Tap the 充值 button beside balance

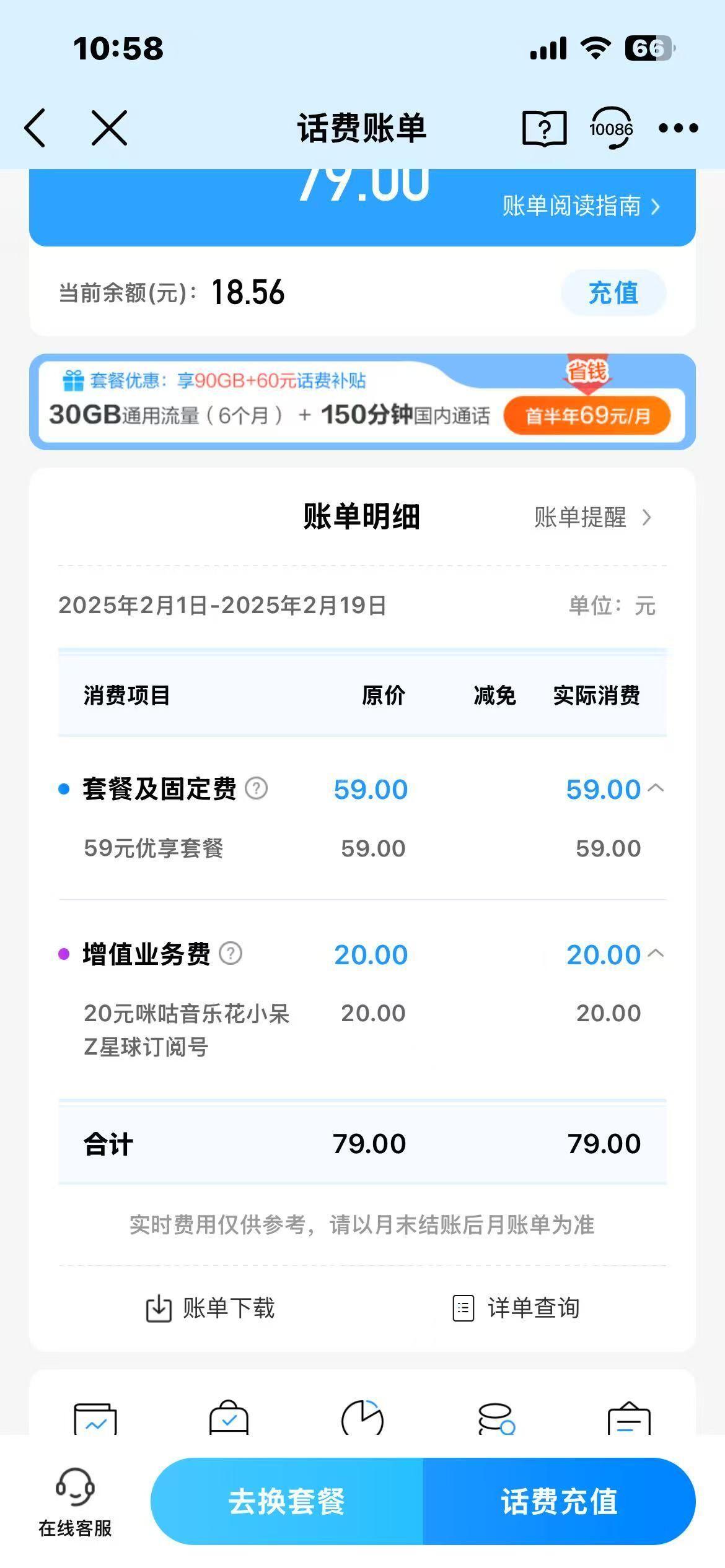(613, 292)
